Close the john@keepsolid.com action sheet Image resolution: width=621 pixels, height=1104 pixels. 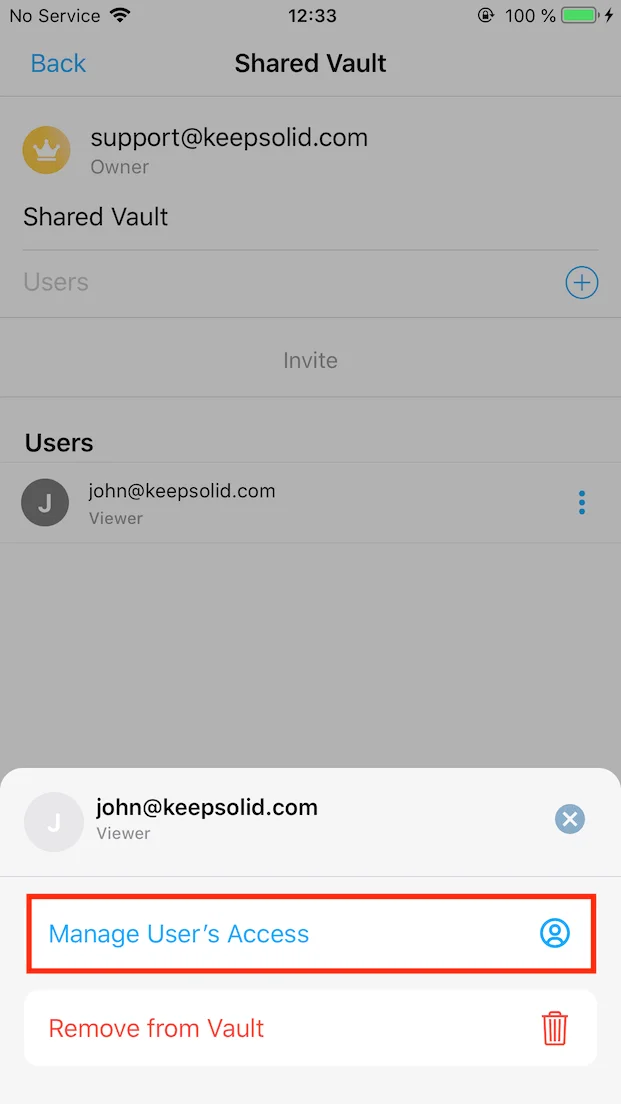click(570, 820)
